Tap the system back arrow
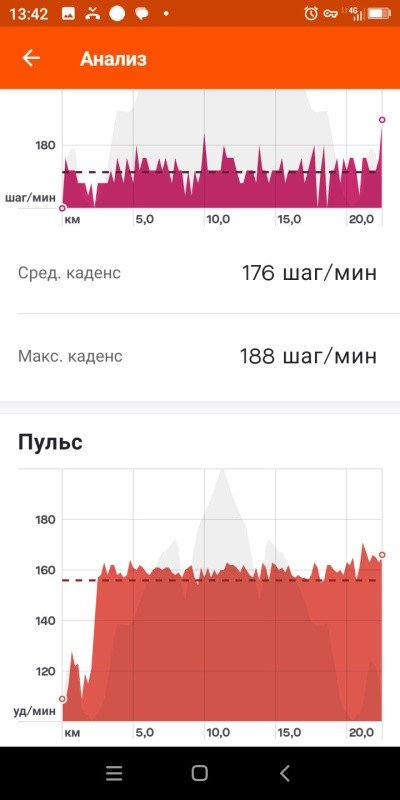The image size is (400, 800). click(x=285, y=773)
